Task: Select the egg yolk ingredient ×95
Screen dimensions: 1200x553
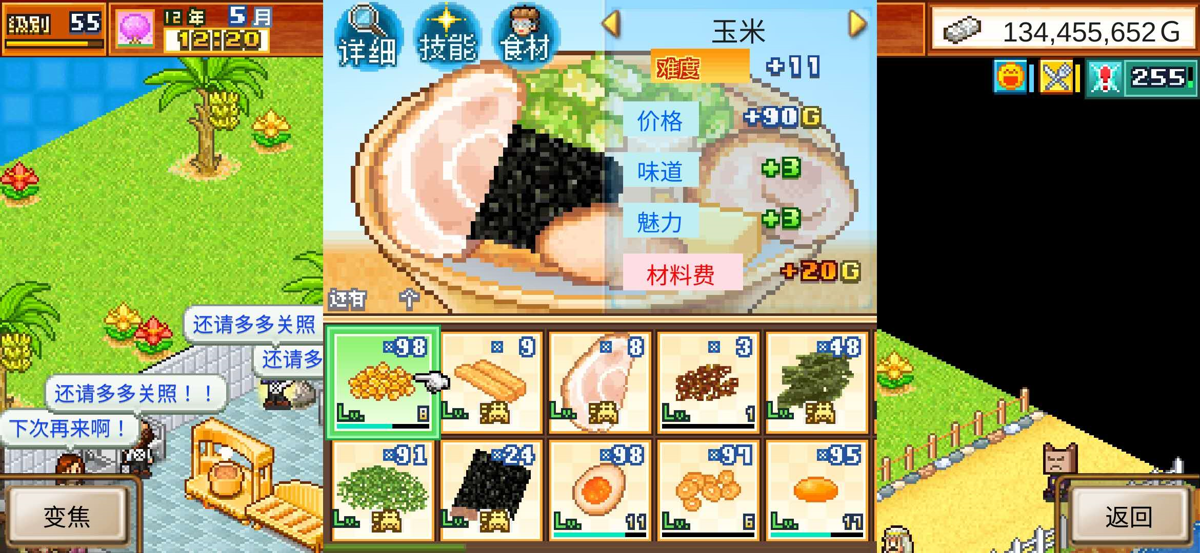Action: coord(815,490)
